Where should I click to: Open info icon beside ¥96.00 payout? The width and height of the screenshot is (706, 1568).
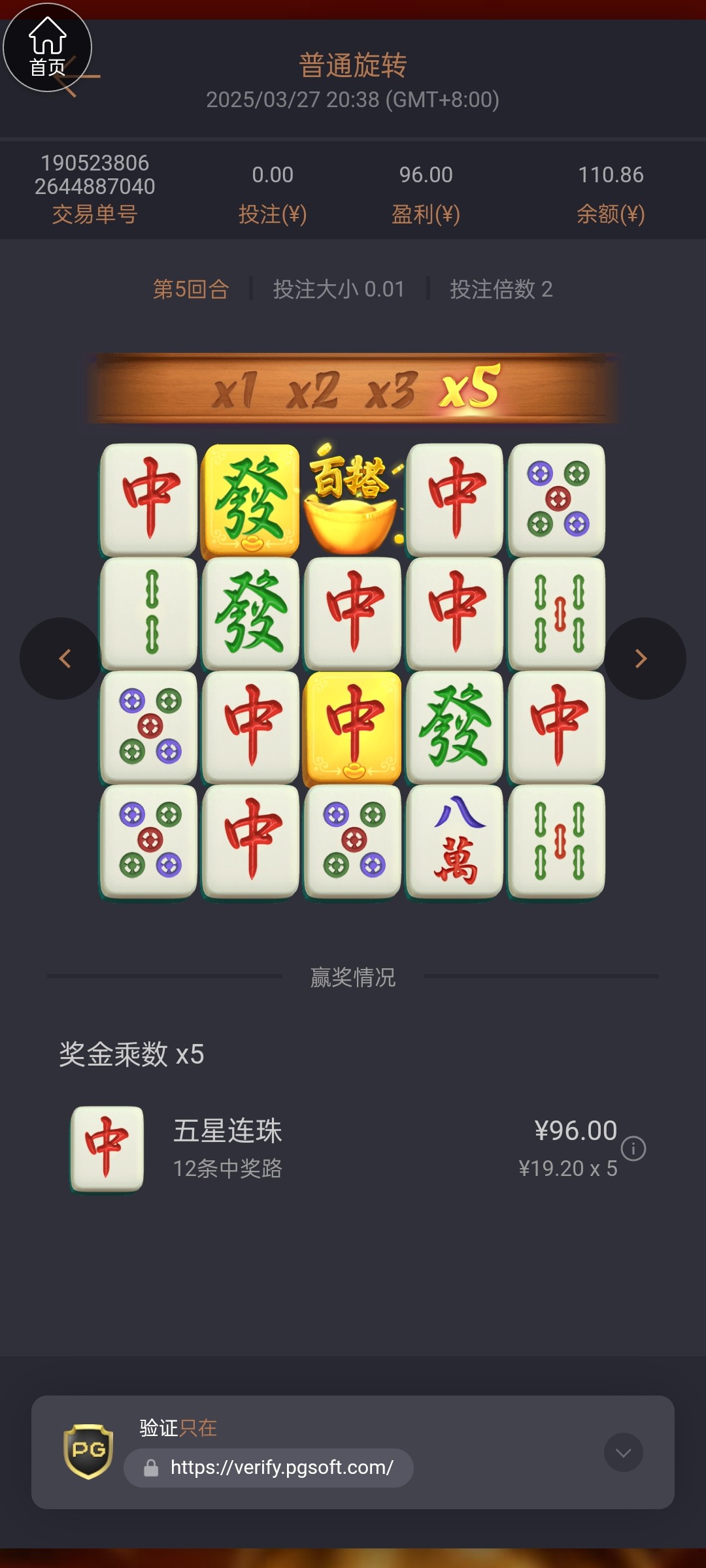click(633, 1149)
